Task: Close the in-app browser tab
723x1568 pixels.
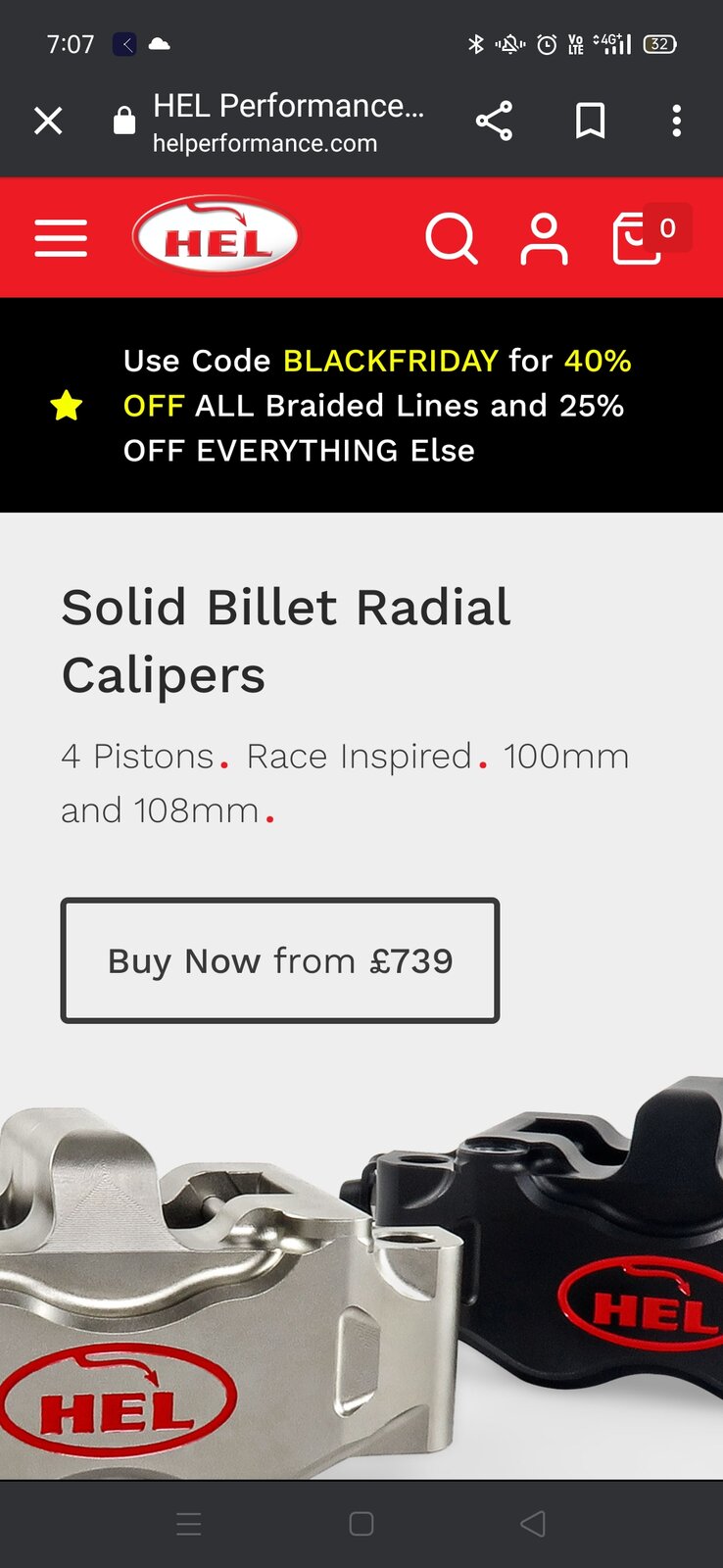Action: 48,122
